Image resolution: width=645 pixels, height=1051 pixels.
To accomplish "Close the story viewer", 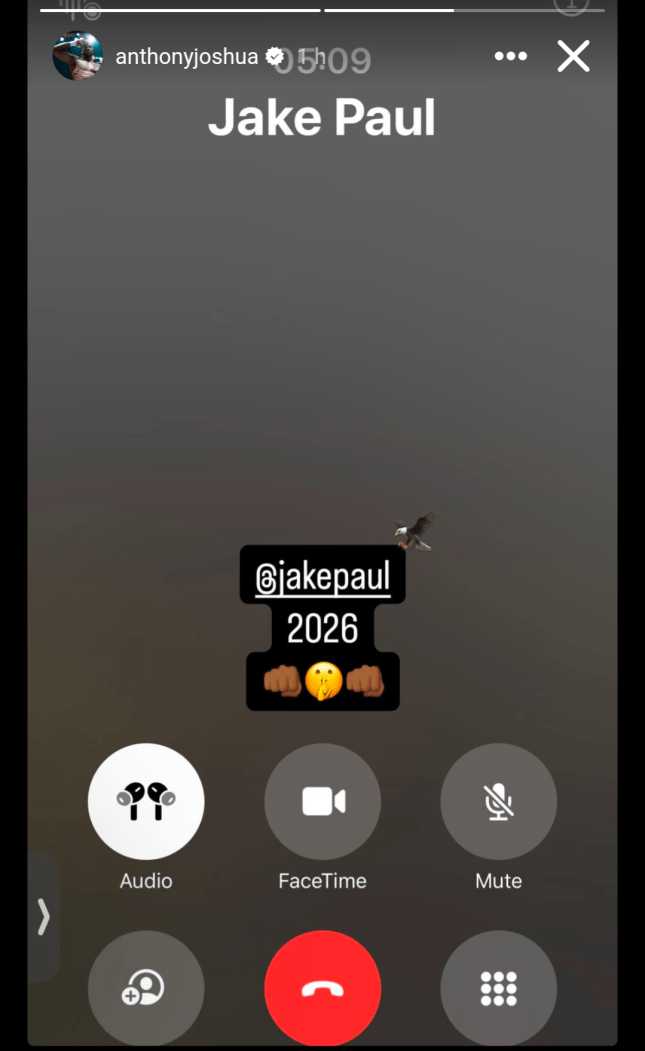I will click(x=573, y=56).
